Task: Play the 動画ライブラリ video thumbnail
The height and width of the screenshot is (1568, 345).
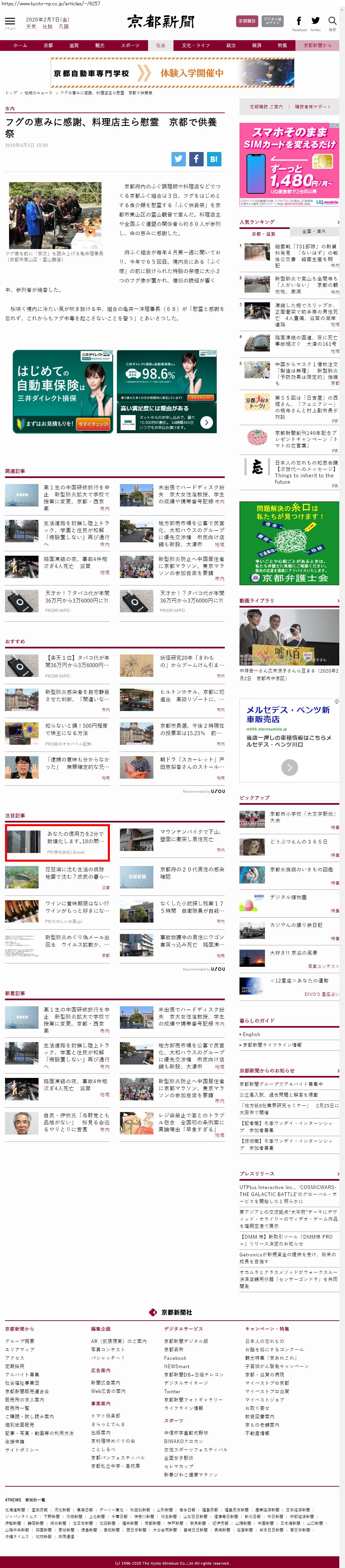Action: (289, 636)
